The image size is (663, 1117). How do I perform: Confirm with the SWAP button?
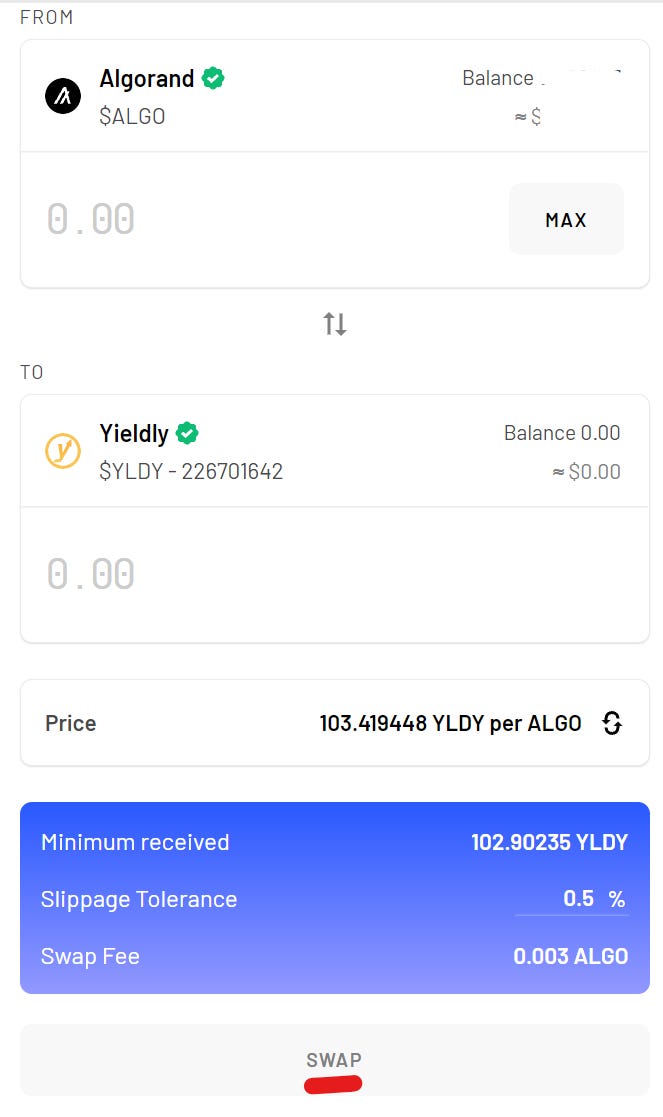[x=334, y=1060]
